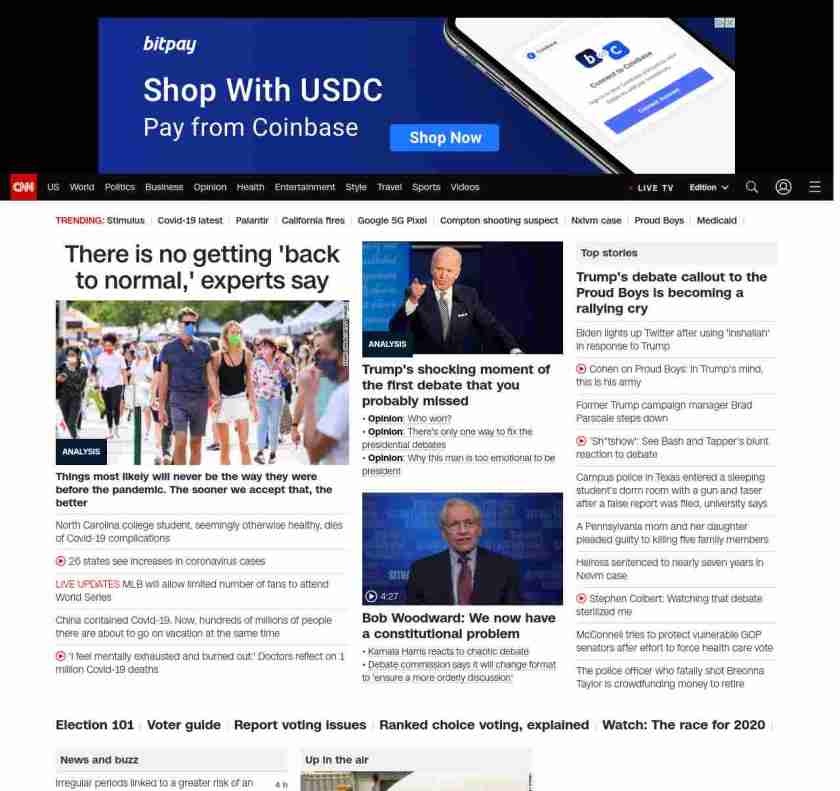The height and width of the screenshot is (791, 840).
Task: Tap the Shop Now ad button
Action: pyautogui.click(x=444, y=138)
